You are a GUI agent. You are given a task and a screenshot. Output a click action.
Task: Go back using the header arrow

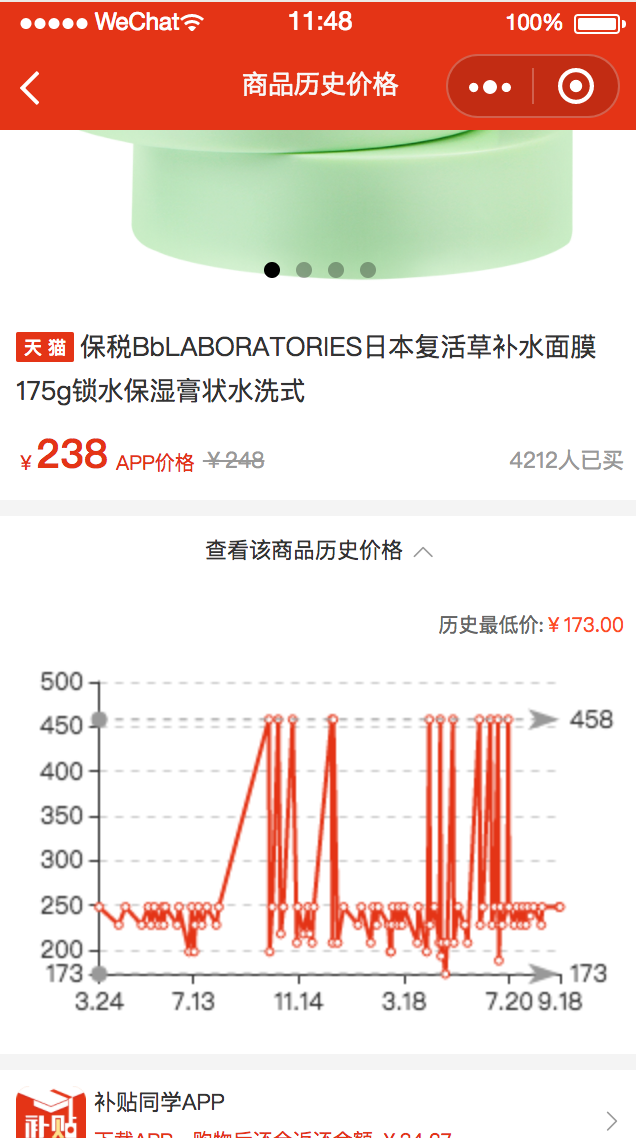(x=30, y=88)
